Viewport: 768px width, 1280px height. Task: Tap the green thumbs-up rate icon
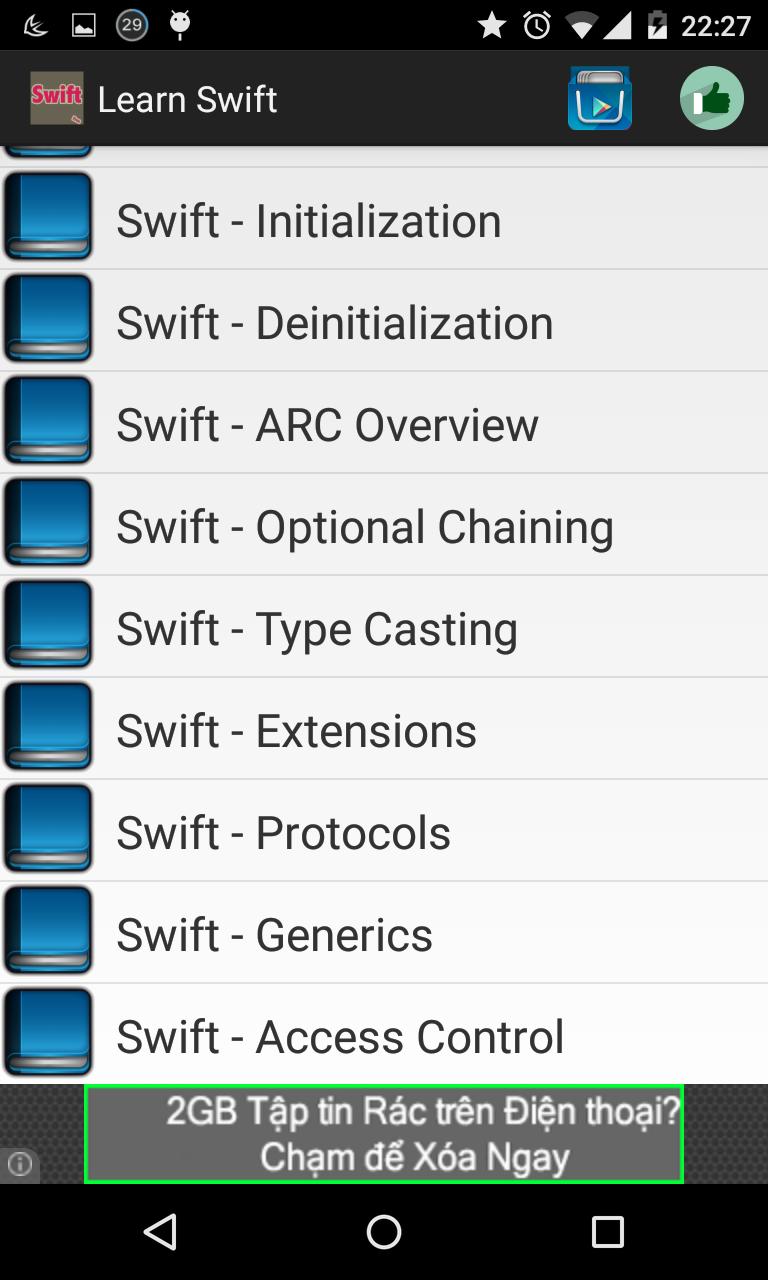(712, 98)
